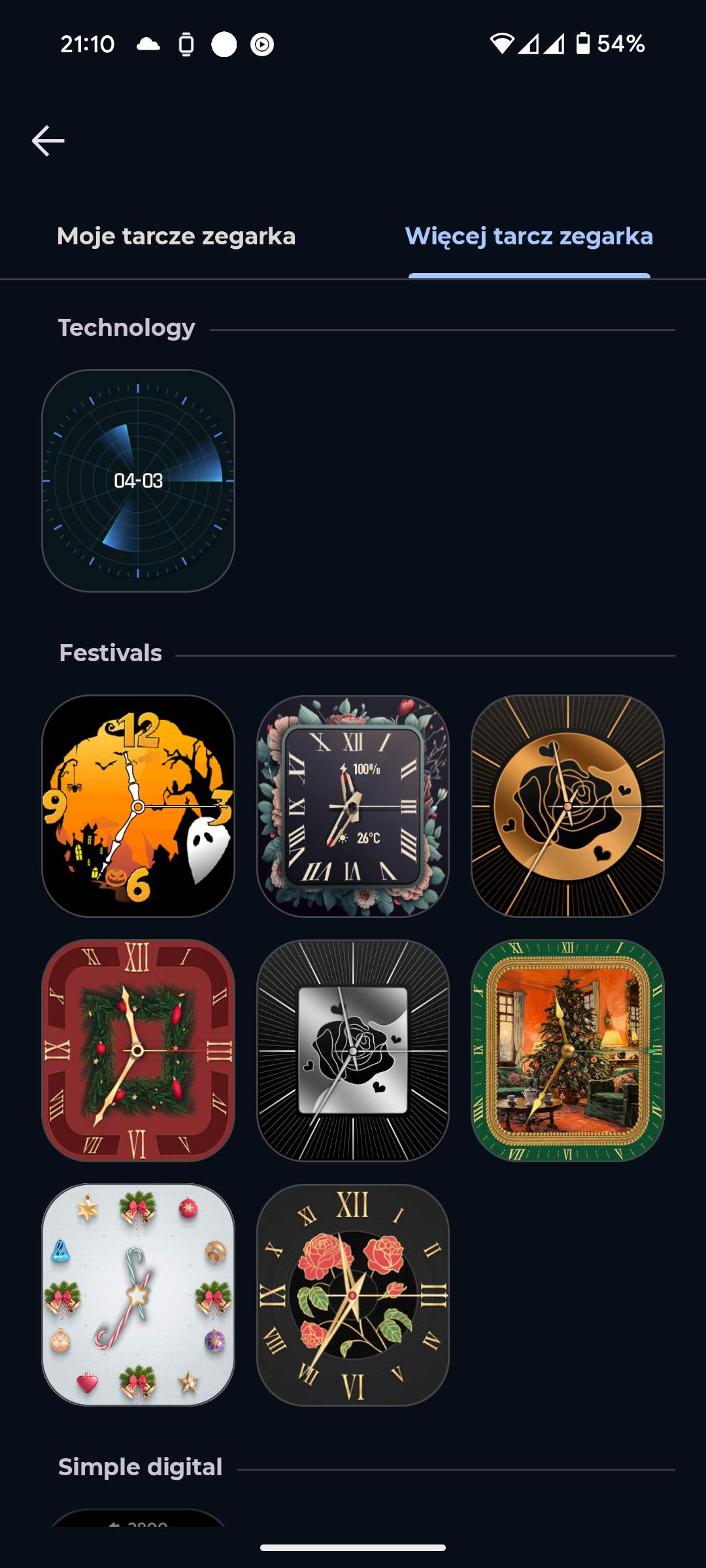This screenshot has width=706, height=1568.
Task: Switch to Moje tarcze zegarka tab
Action: tap(176, 236)
